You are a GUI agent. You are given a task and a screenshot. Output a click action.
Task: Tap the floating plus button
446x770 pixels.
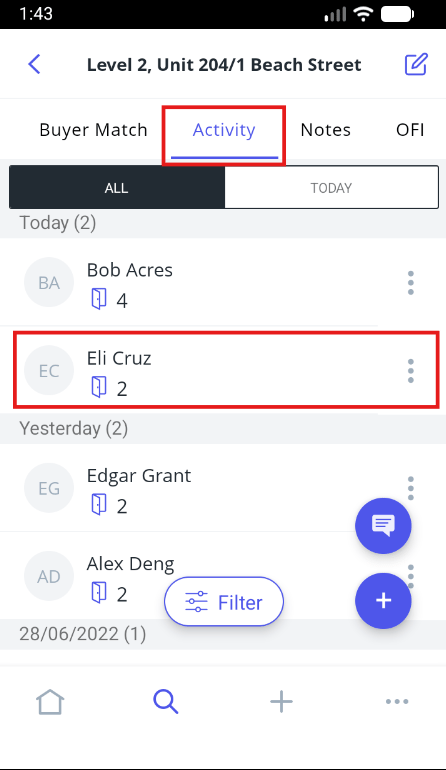[383, 601]
